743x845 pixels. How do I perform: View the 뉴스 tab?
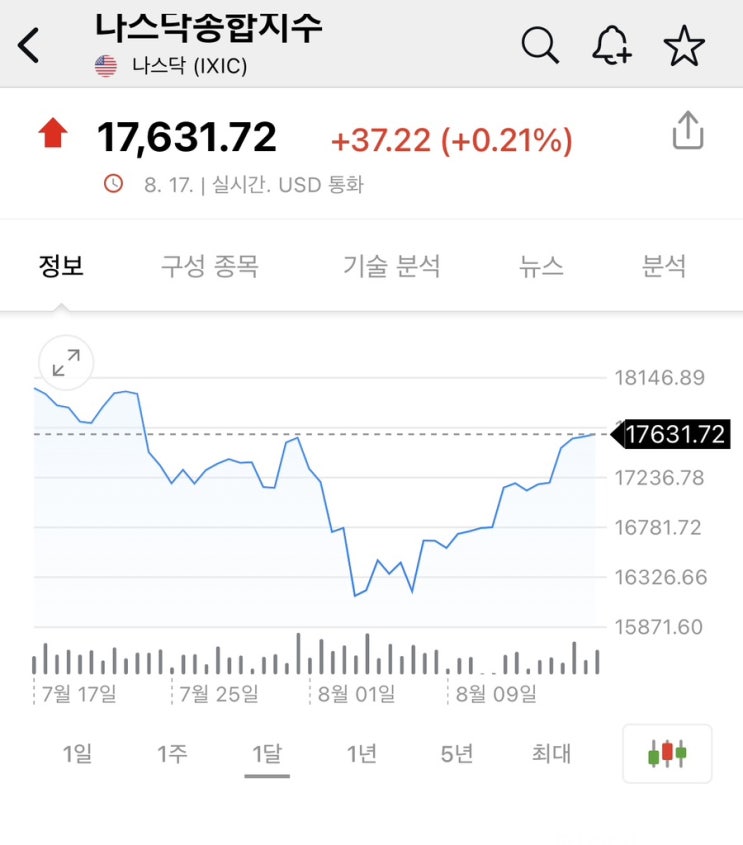[x=541, y=266]
